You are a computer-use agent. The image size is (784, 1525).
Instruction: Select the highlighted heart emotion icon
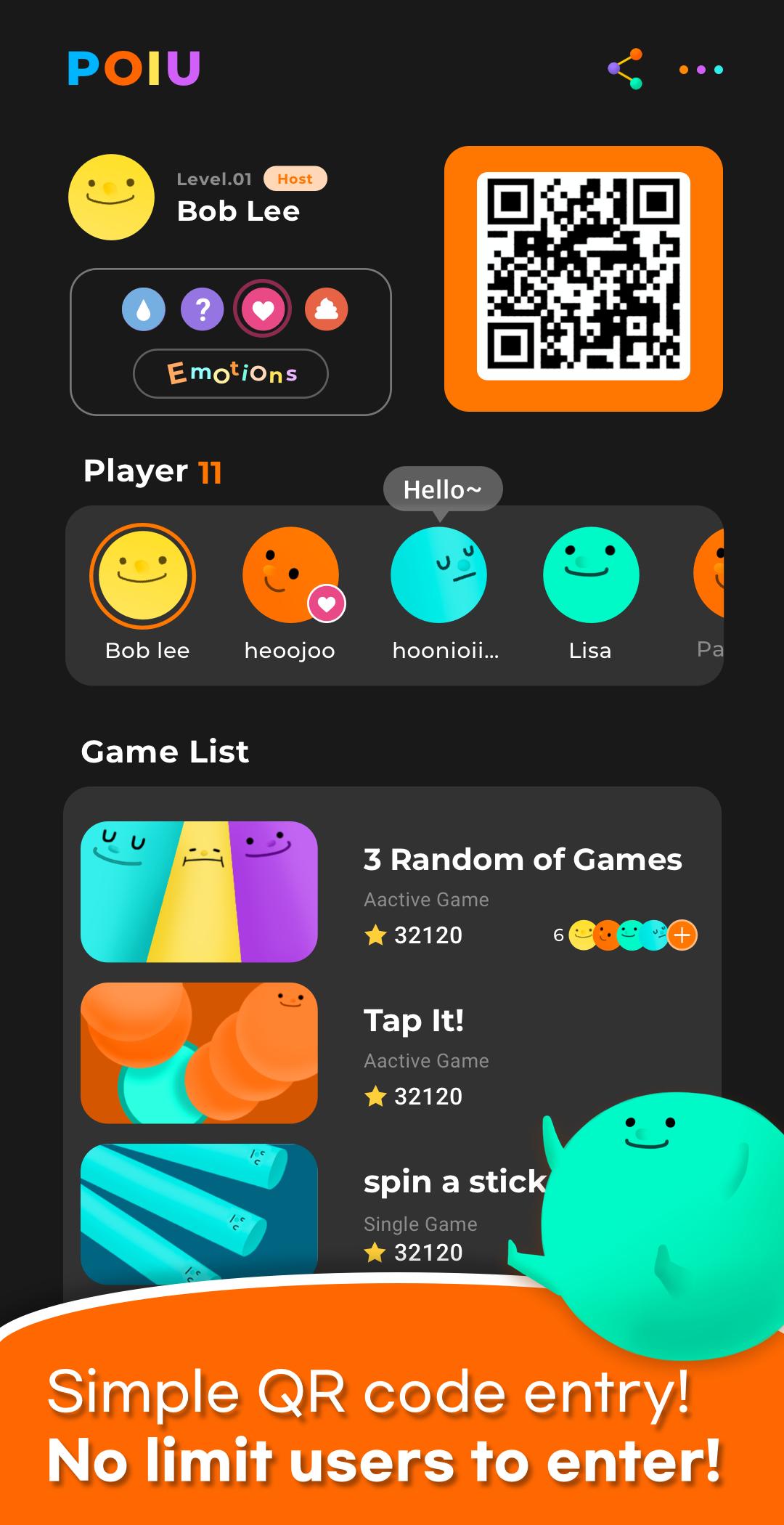263,308
